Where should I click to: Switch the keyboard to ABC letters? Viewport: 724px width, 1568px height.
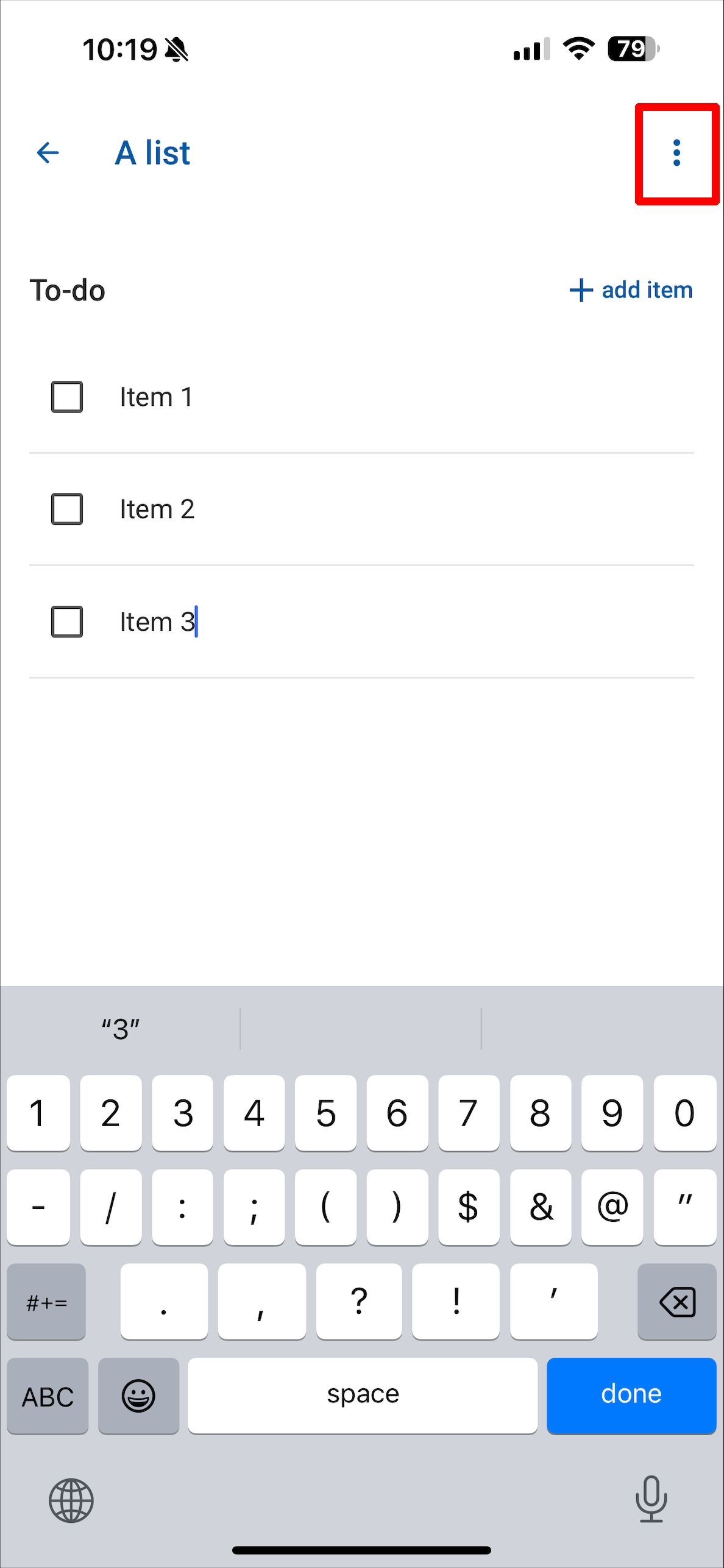(x=48, y=1396)
